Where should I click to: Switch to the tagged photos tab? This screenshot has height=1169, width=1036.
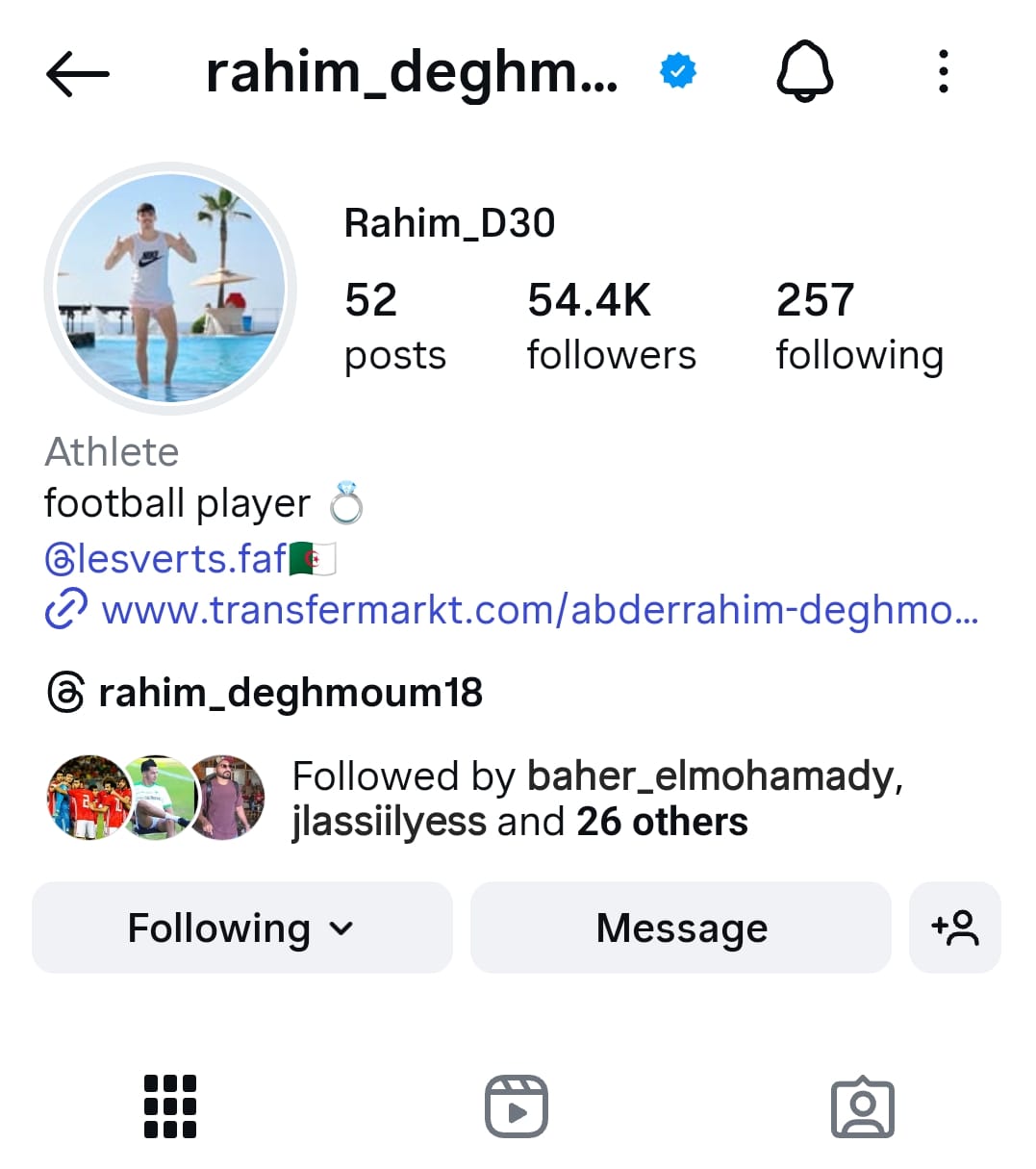[x=862, y=1106]
